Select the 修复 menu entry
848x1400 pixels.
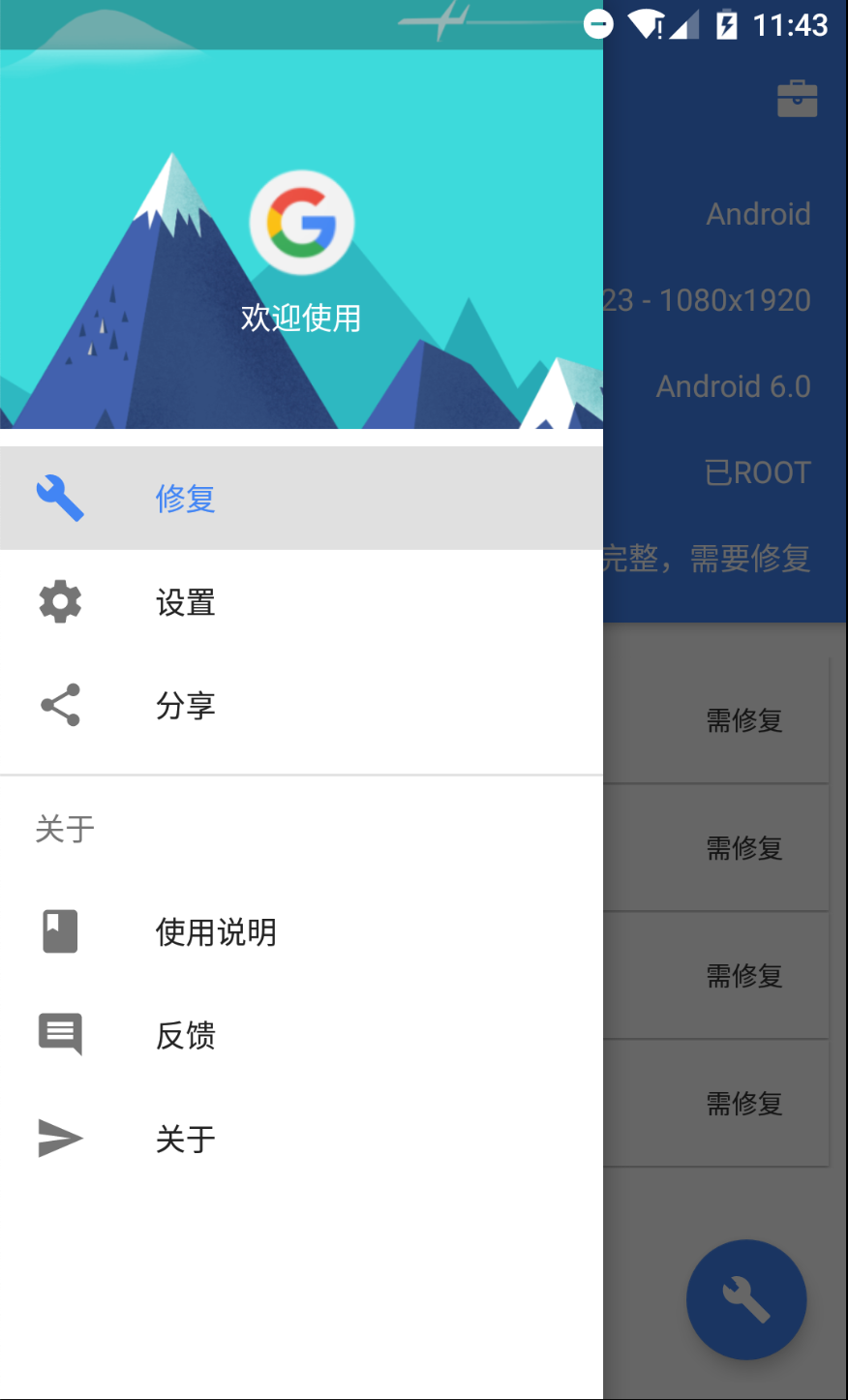(x=184, y=498)
